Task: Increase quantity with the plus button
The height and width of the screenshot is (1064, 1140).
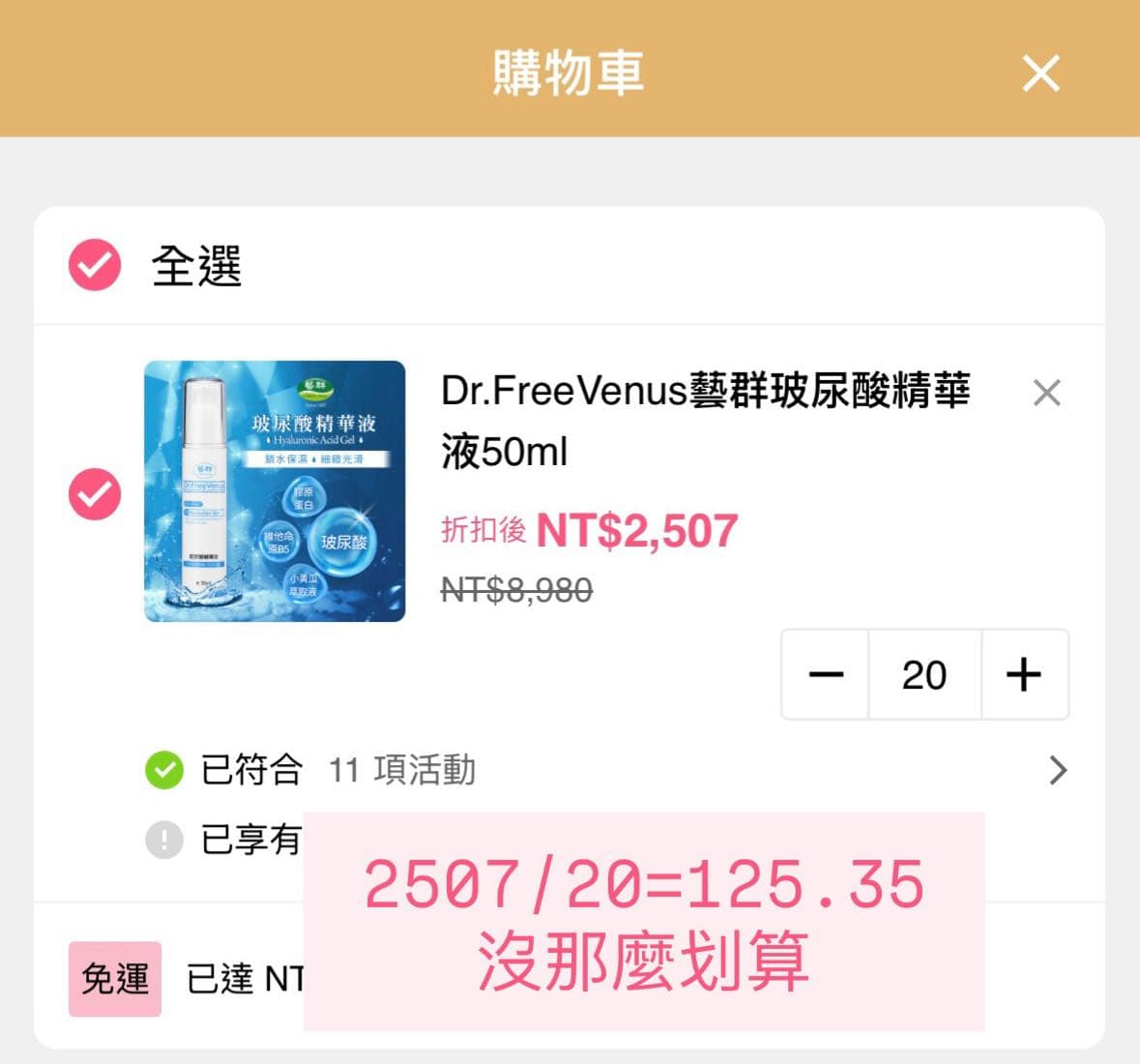Action: coord(1024,674)
